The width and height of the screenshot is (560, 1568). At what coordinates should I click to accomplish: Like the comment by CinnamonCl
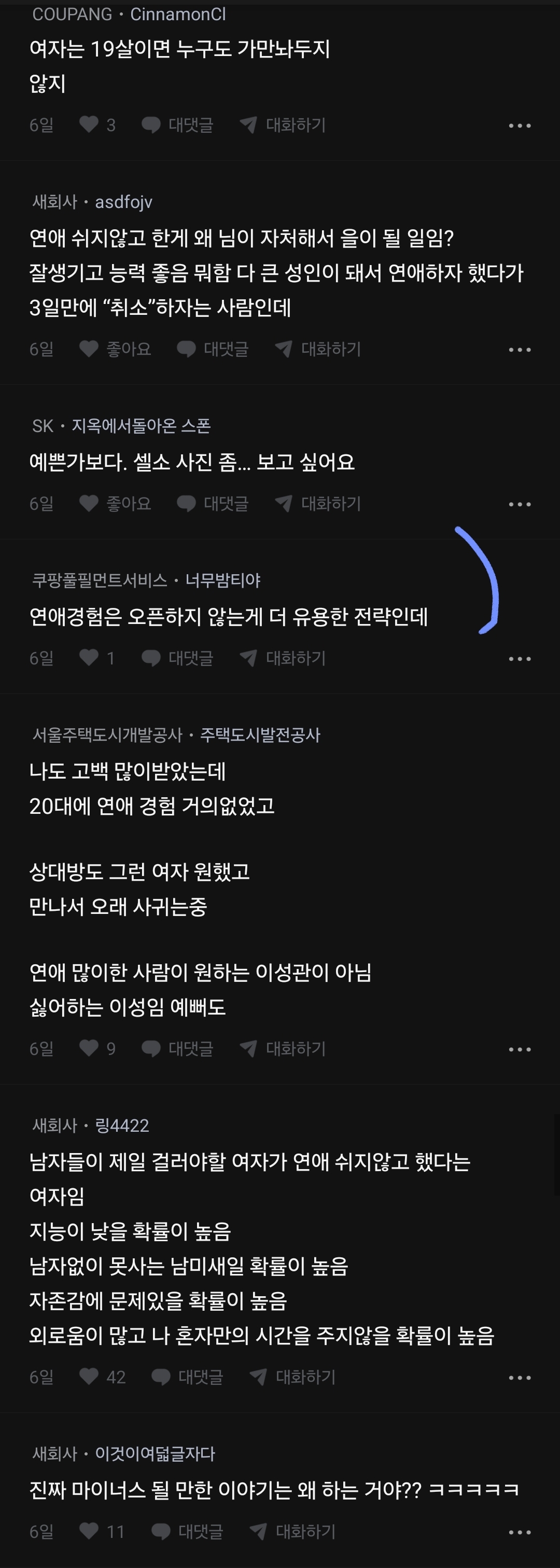(x=90, y=125)
